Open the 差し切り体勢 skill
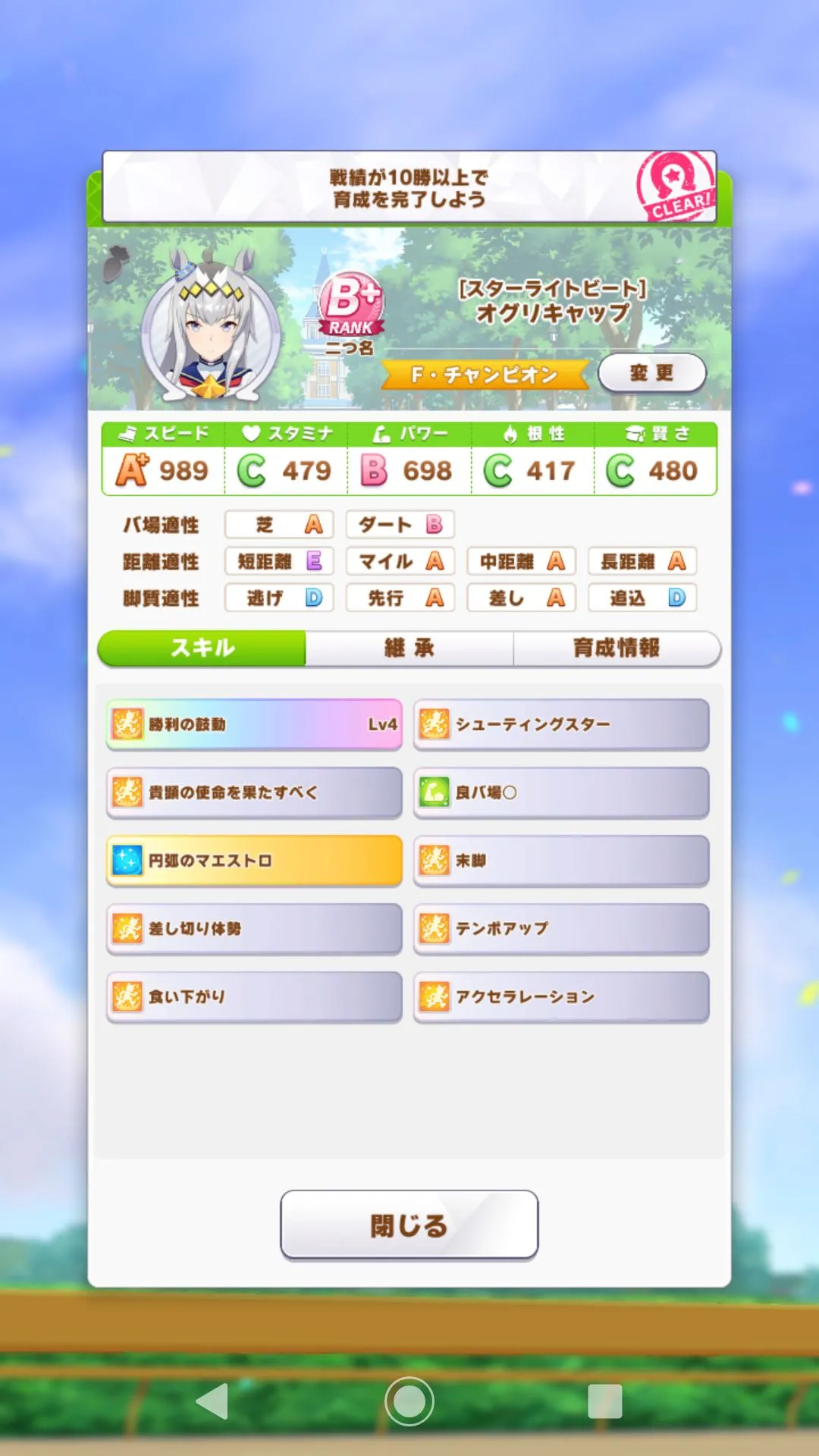 click(254, 928)
